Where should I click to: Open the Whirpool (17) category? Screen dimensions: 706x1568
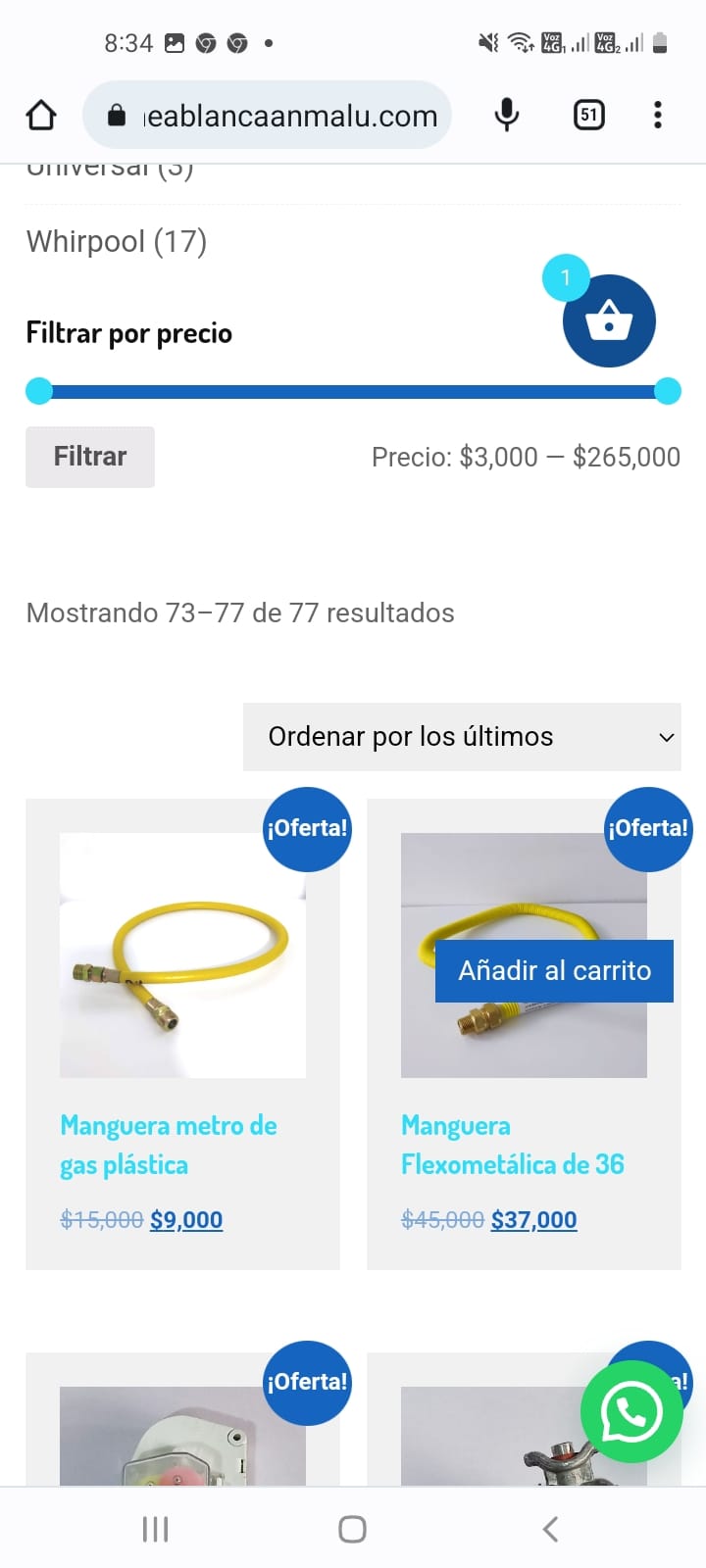pos(117,241)
